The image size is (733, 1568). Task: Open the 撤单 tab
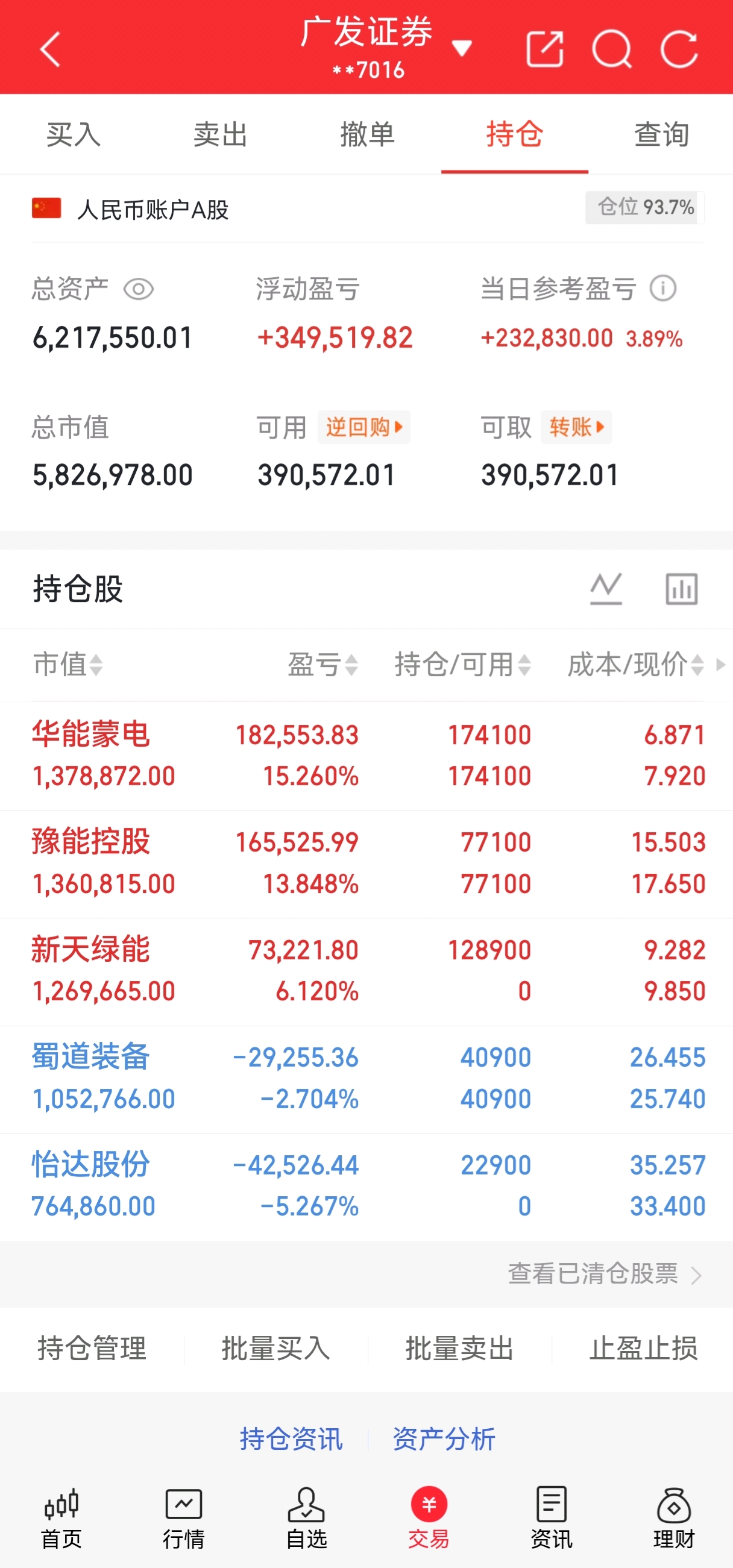pos(367,134)
